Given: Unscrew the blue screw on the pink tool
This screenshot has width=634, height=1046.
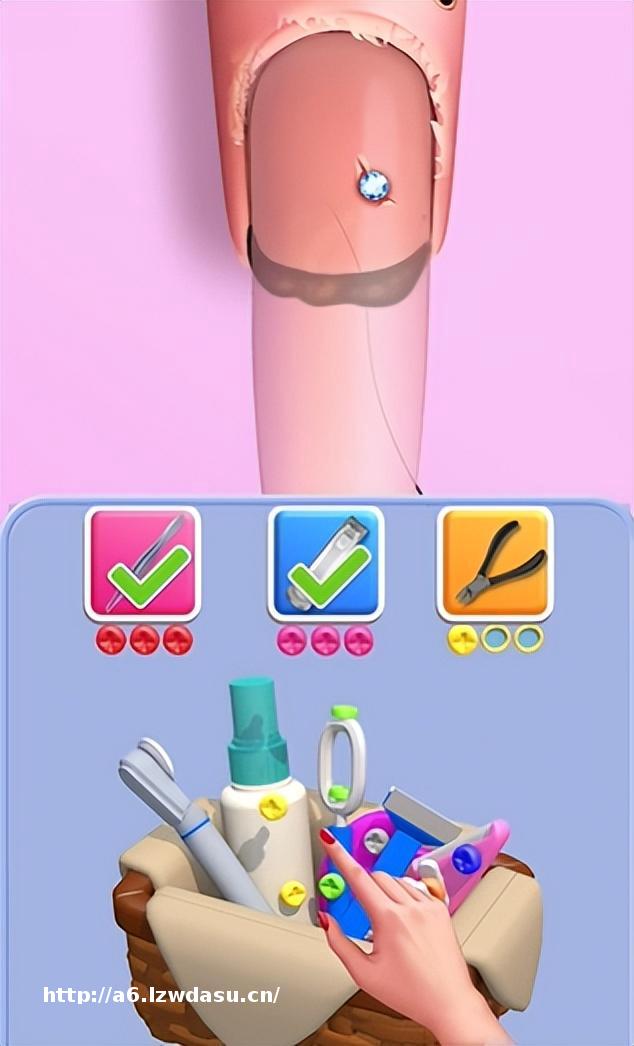Looking at the screenshot, I should (x=465, y=858).
